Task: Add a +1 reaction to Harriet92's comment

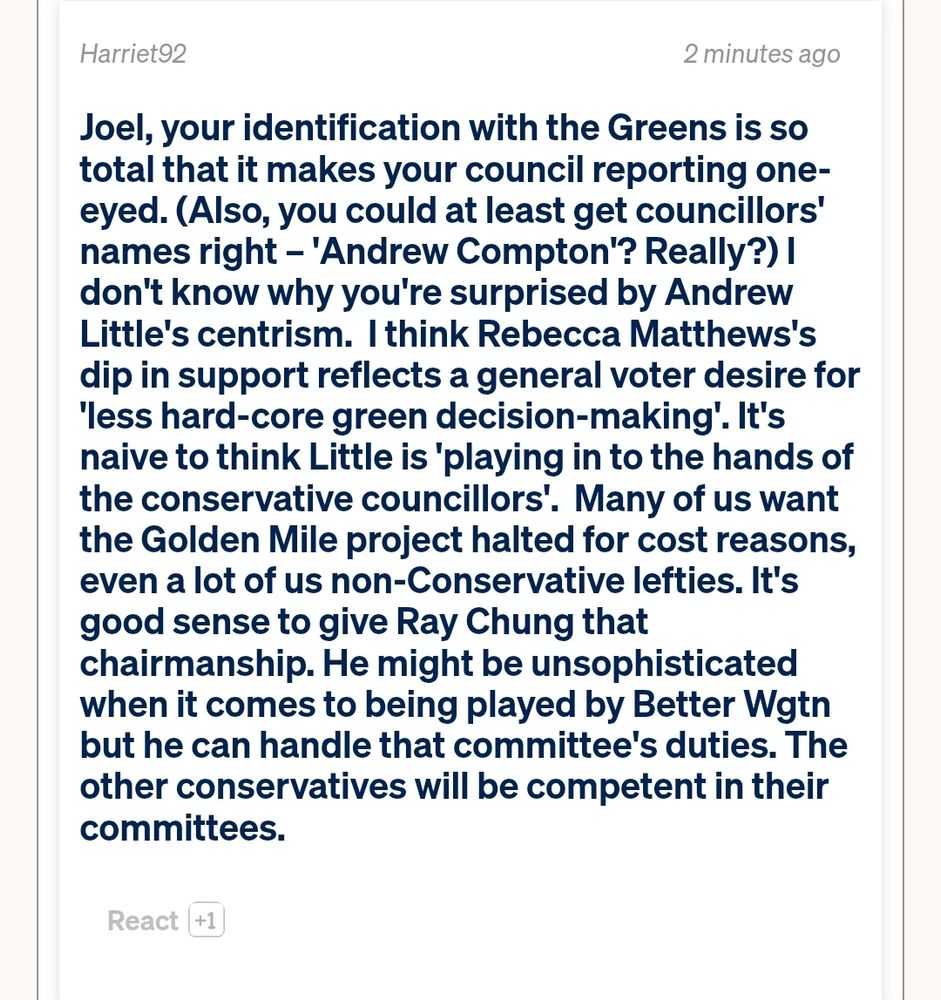Action: (x=206, y=920)
